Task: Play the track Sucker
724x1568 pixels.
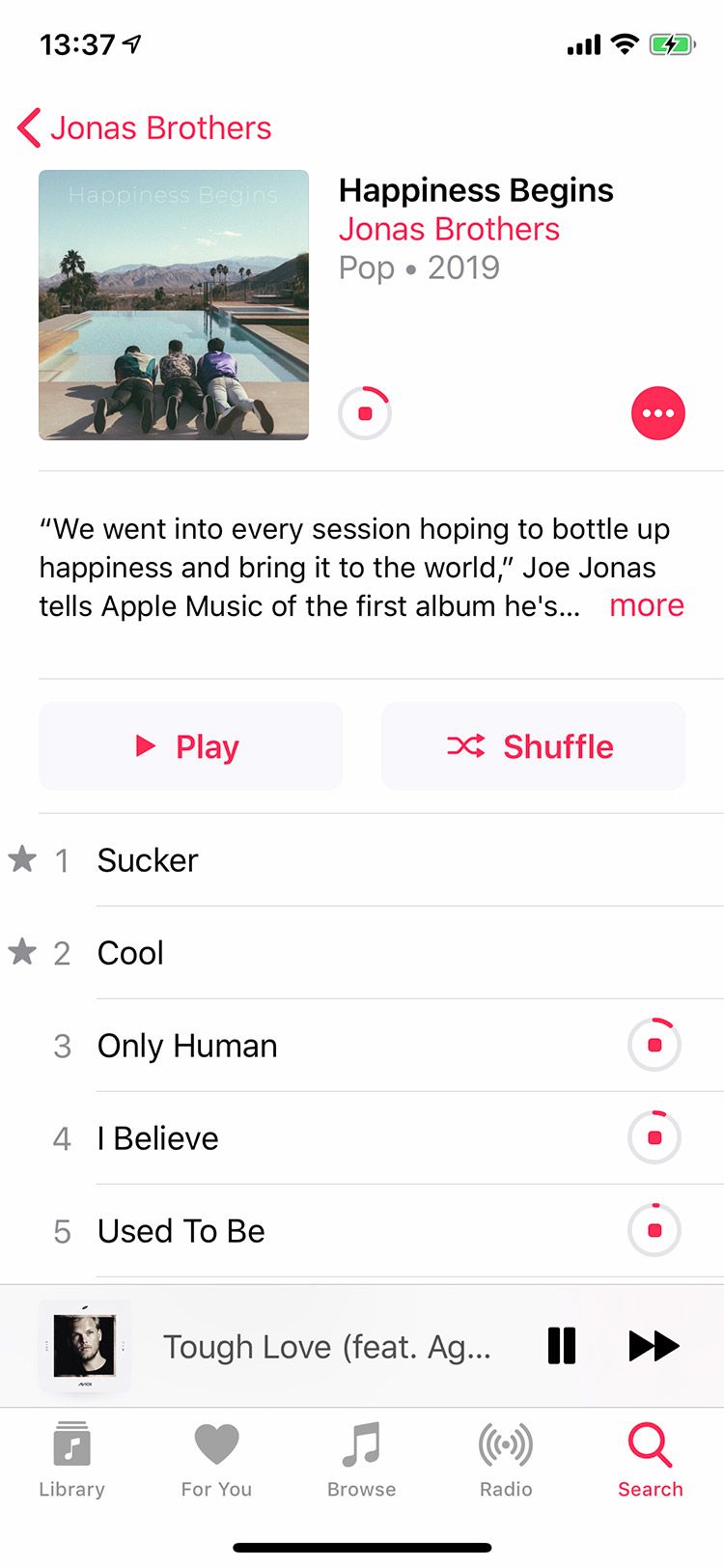Action: point(148,860)
